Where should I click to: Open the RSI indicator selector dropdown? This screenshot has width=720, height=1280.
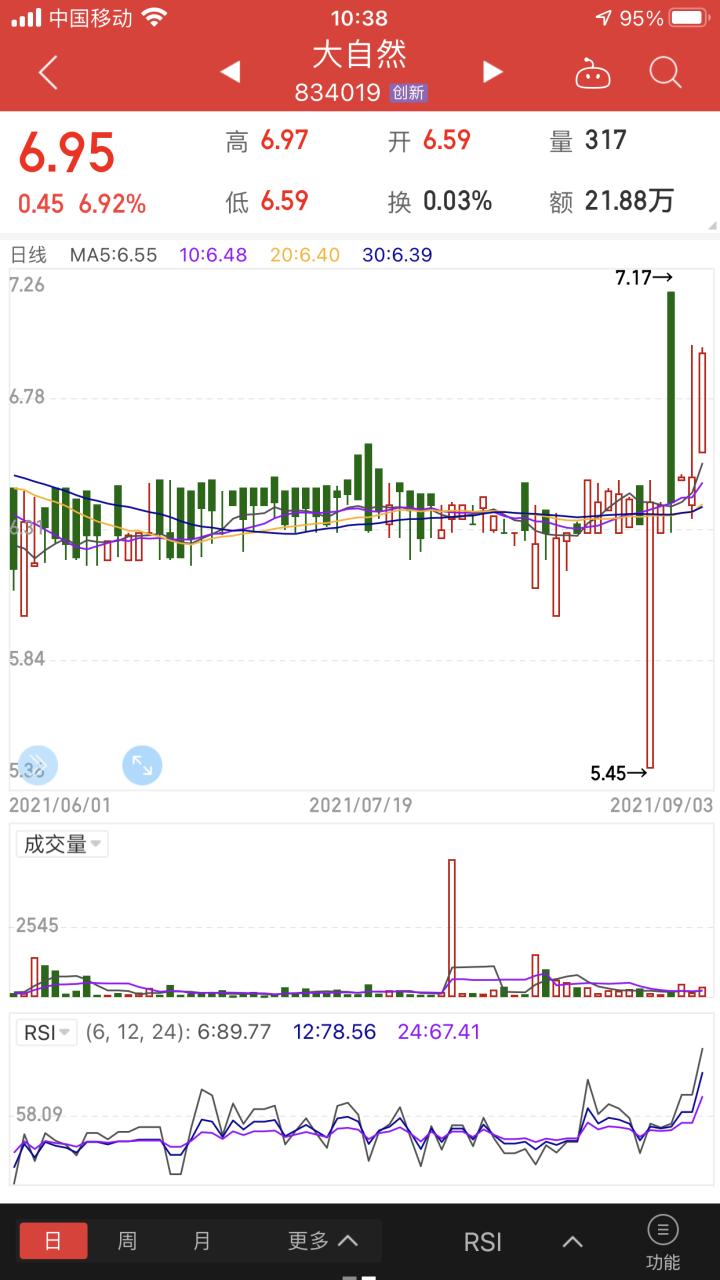tap(44, 1033)
